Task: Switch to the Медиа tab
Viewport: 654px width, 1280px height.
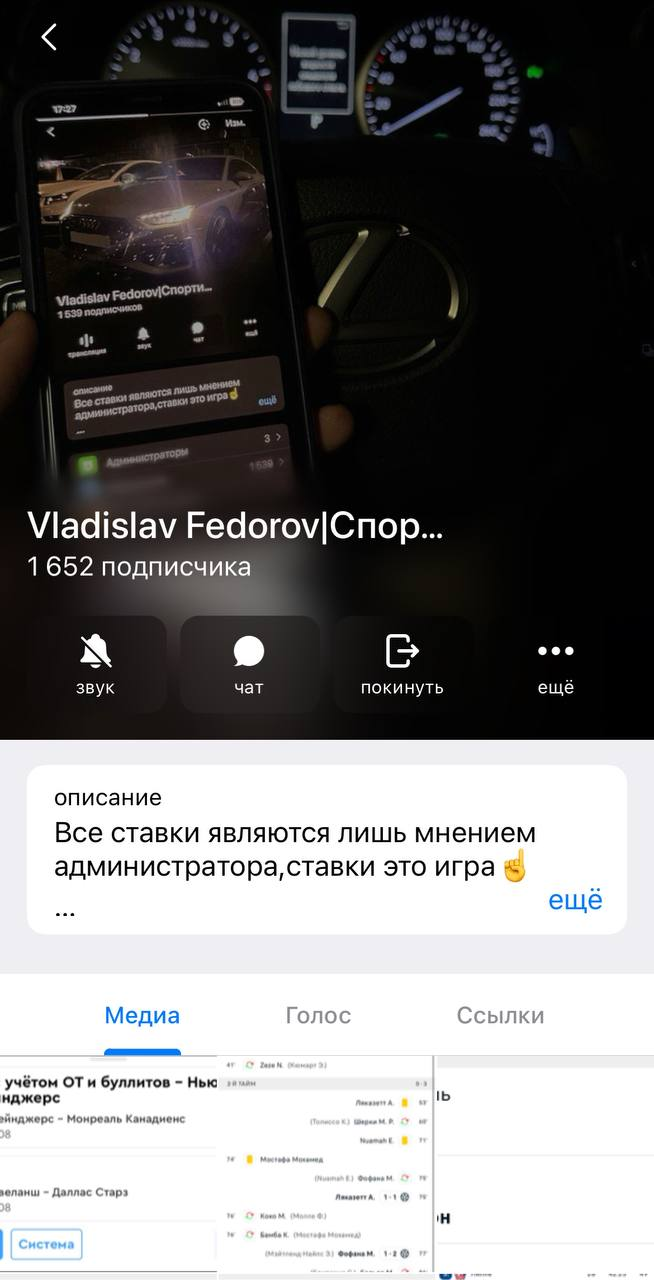Action: 142,1016
